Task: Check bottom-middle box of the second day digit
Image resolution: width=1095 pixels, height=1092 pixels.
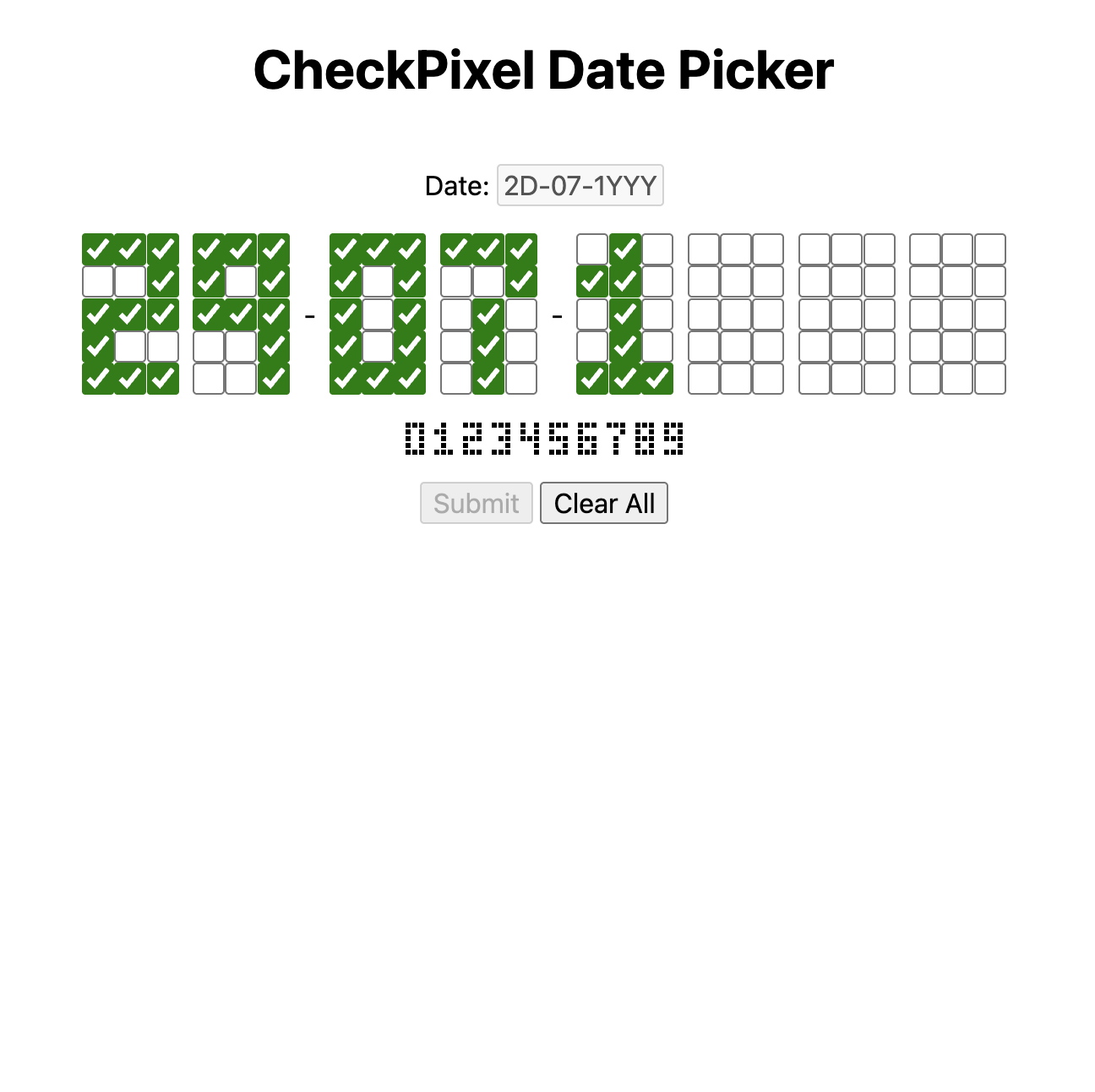Action: [x=241, y=379]
